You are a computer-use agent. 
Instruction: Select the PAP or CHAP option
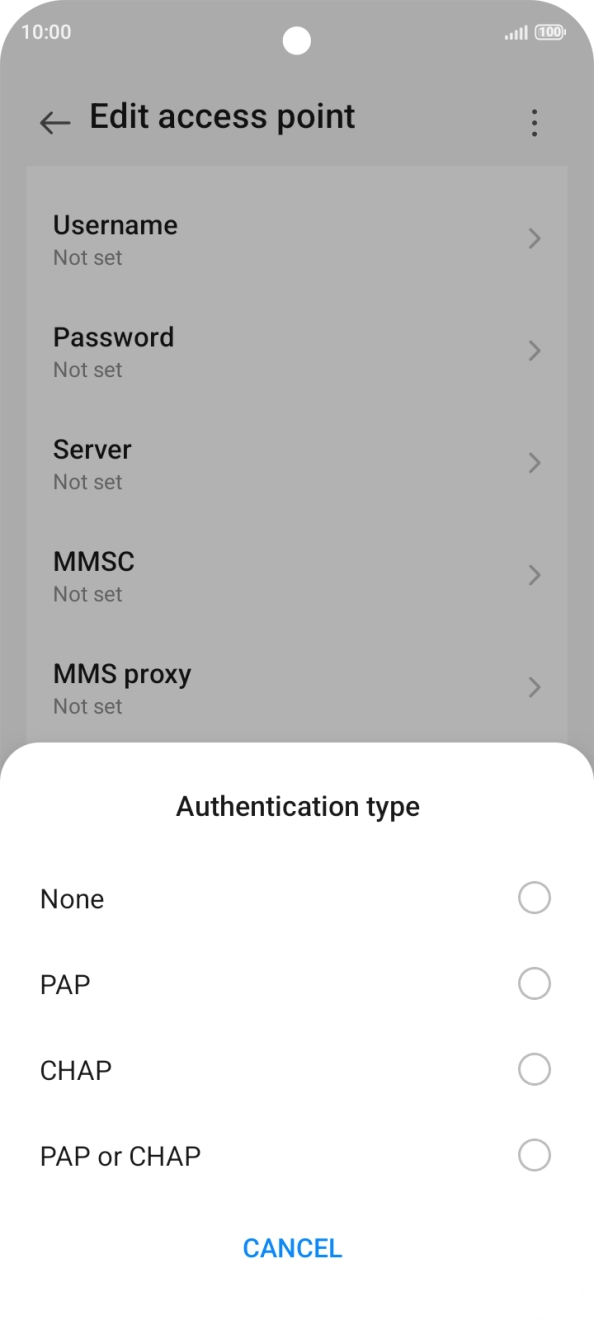[296, 1156]
